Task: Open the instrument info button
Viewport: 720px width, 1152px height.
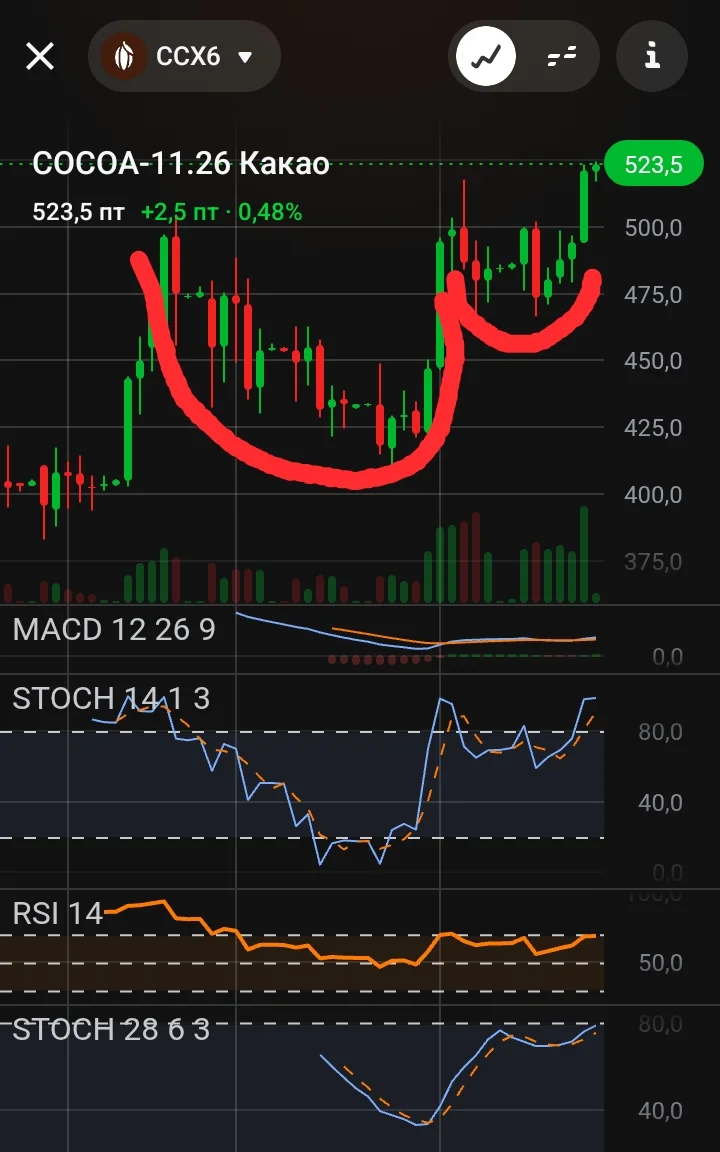Action: coord(652,56)
